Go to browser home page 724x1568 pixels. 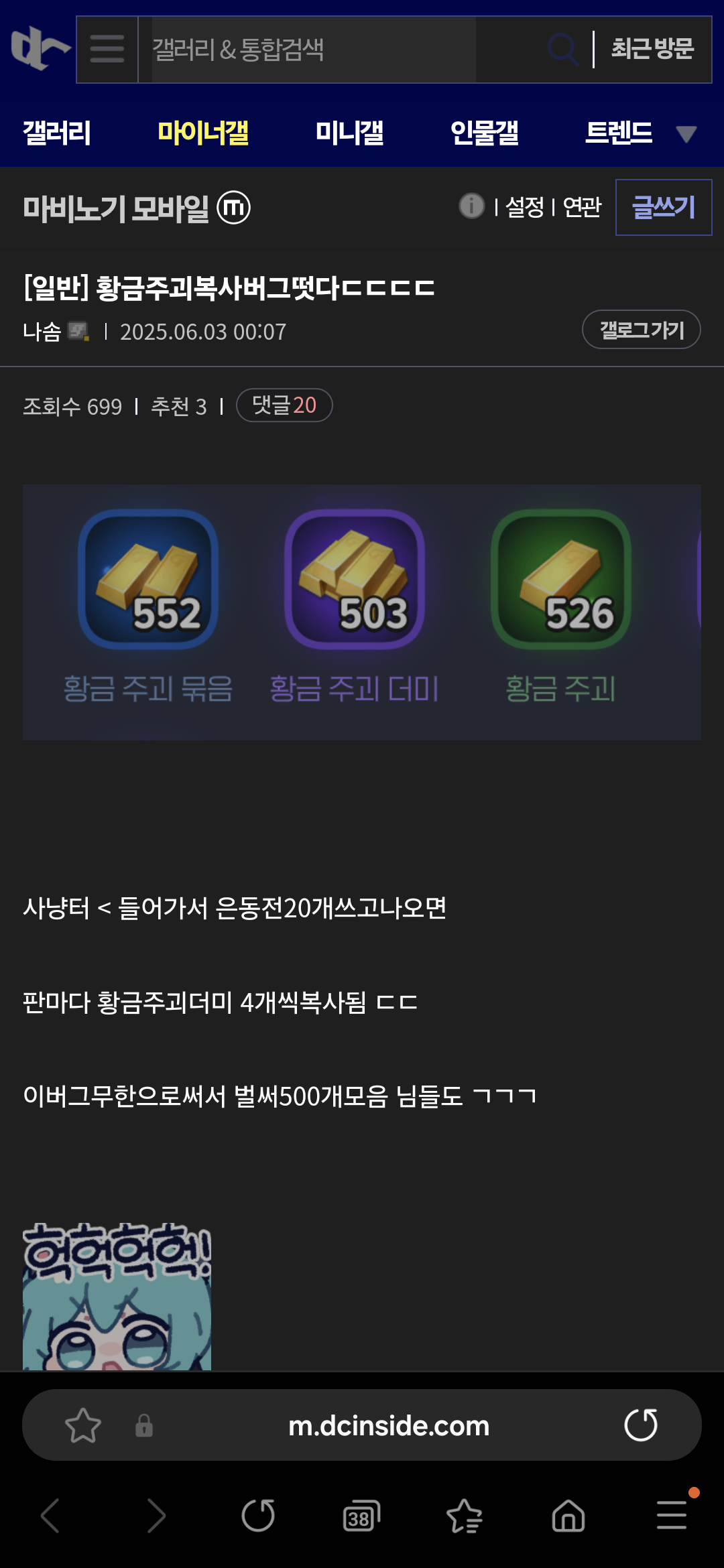pyautogui.click(x=568, y=1516)
